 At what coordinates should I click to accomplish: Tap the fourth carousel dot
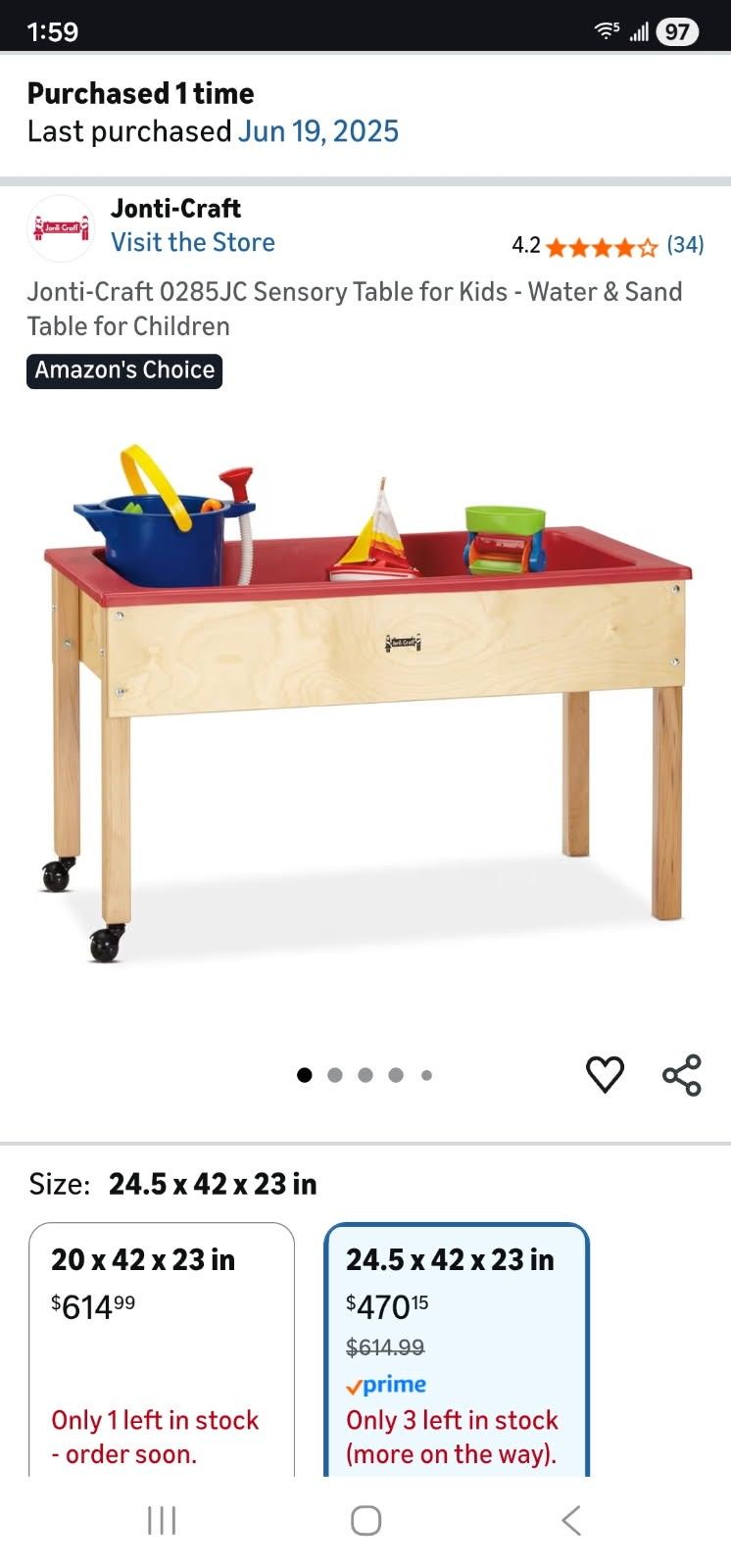396,1074
